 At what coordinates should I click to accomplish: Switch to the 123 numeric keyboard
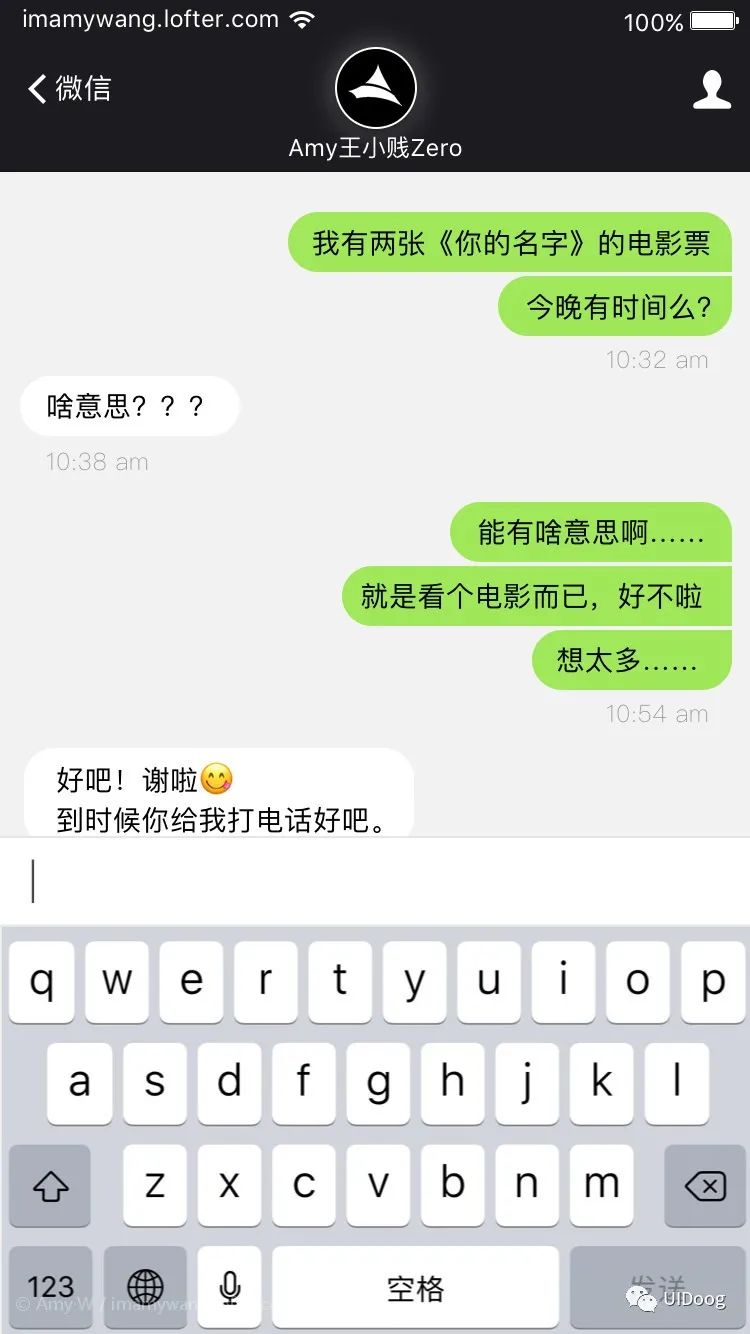pos(50,1286)
